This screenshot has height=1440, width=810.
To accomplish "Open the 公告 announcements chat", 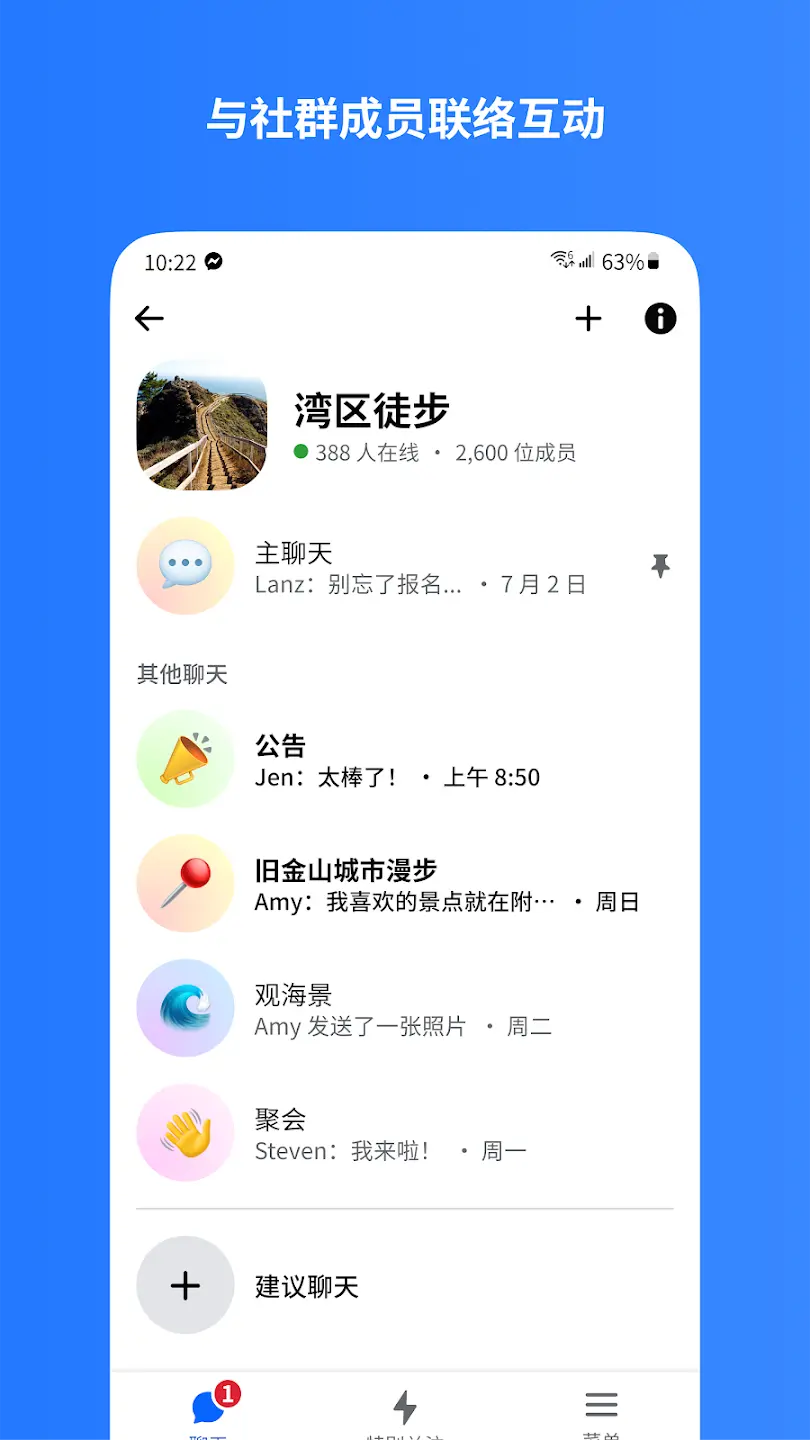I will tap(400, 758).
